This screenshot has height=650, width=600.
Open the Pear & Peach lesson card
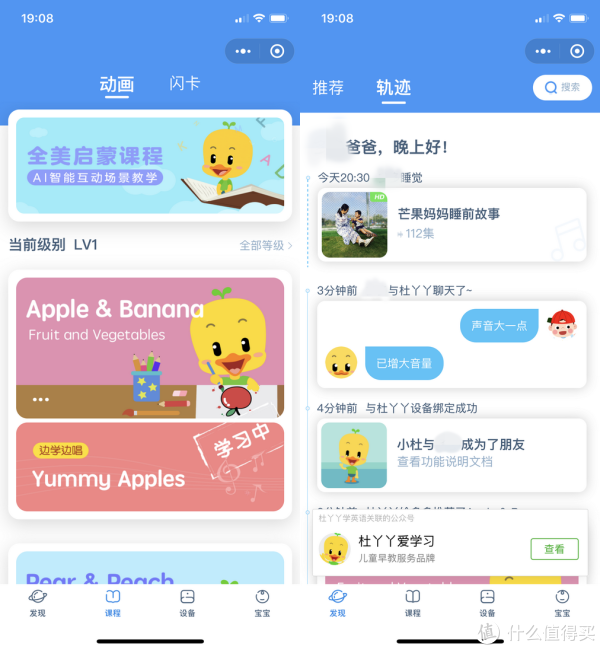click(x=150, y=568)
